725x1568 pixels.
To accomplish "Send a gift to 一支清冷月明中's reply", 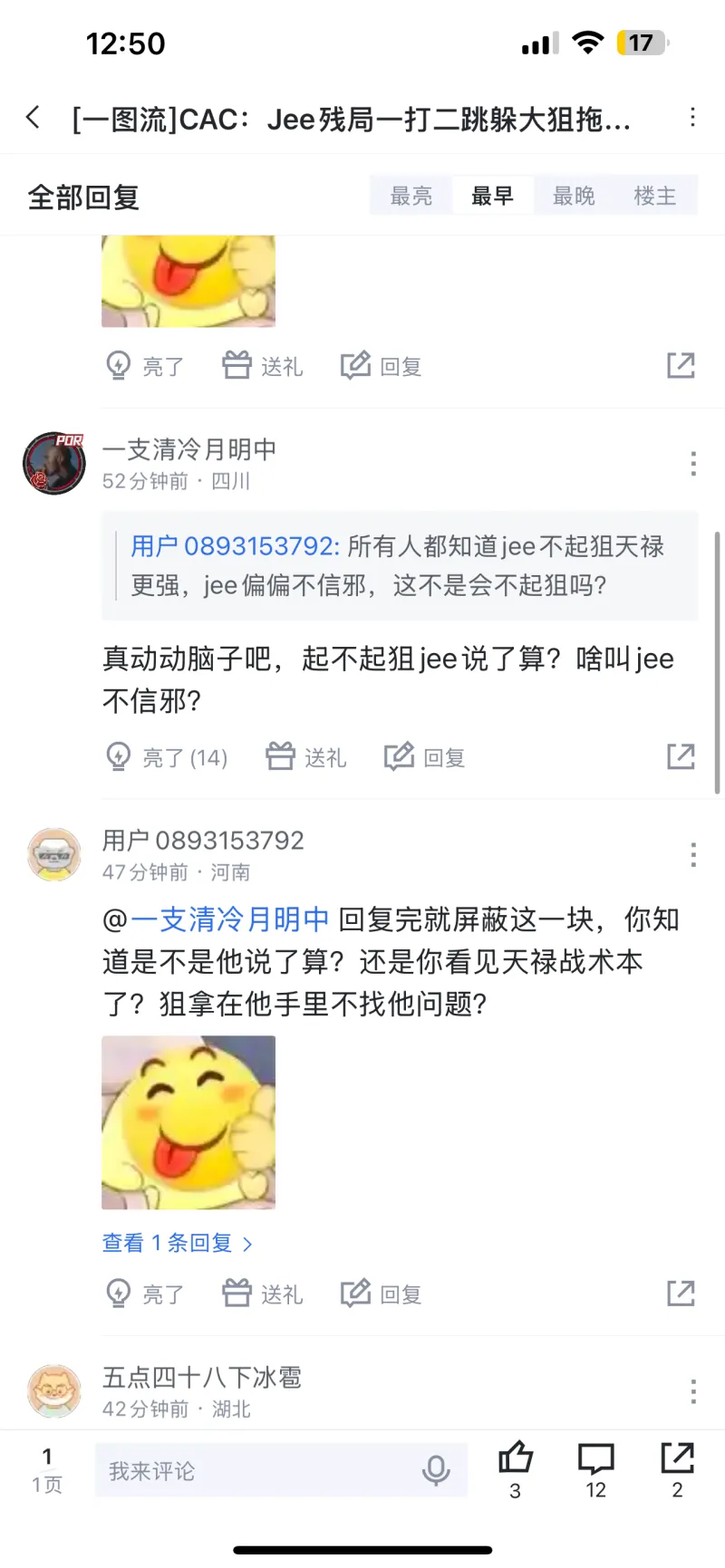I will click(306, 757).
